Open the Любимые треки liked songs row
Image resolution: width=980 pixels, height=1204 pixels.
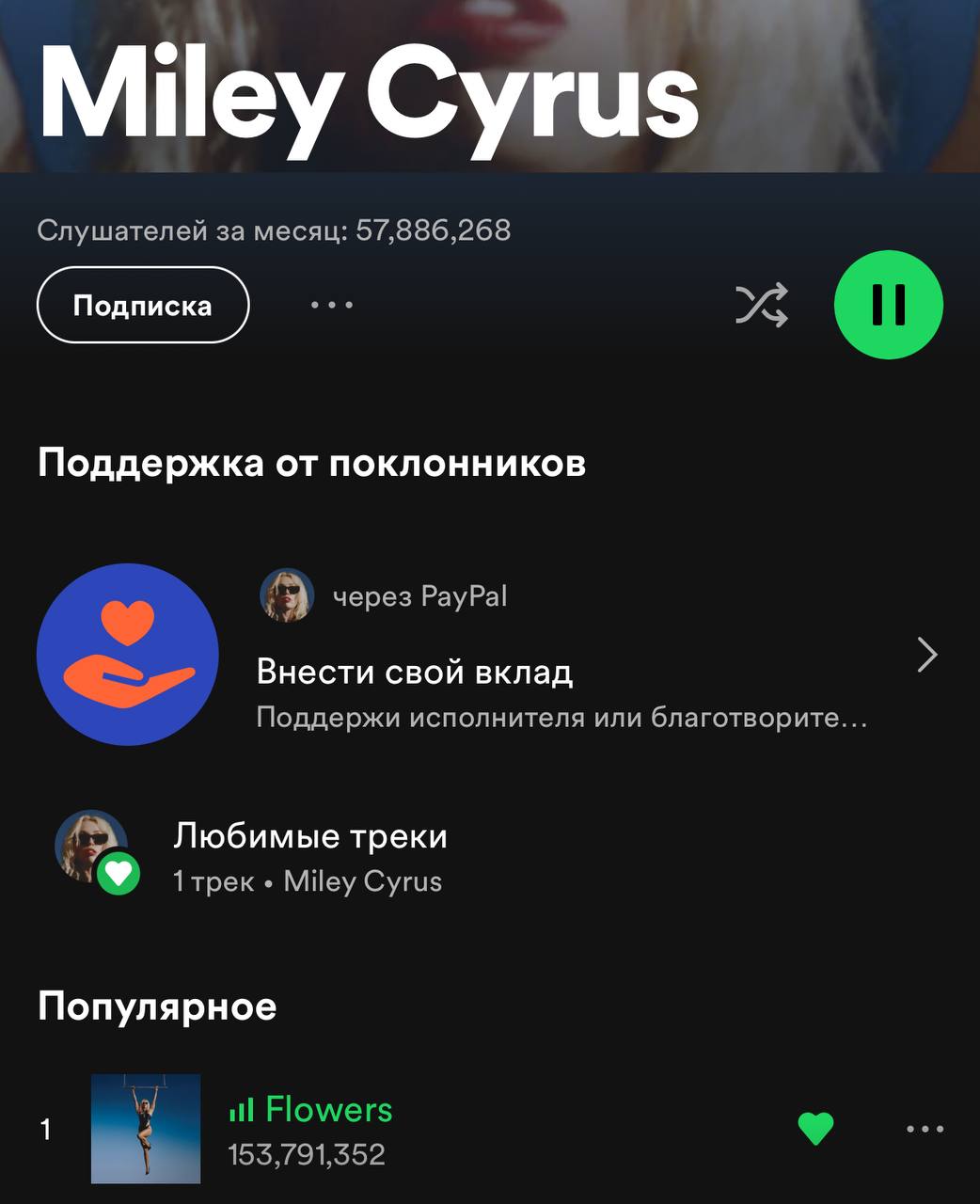point(489,854)
